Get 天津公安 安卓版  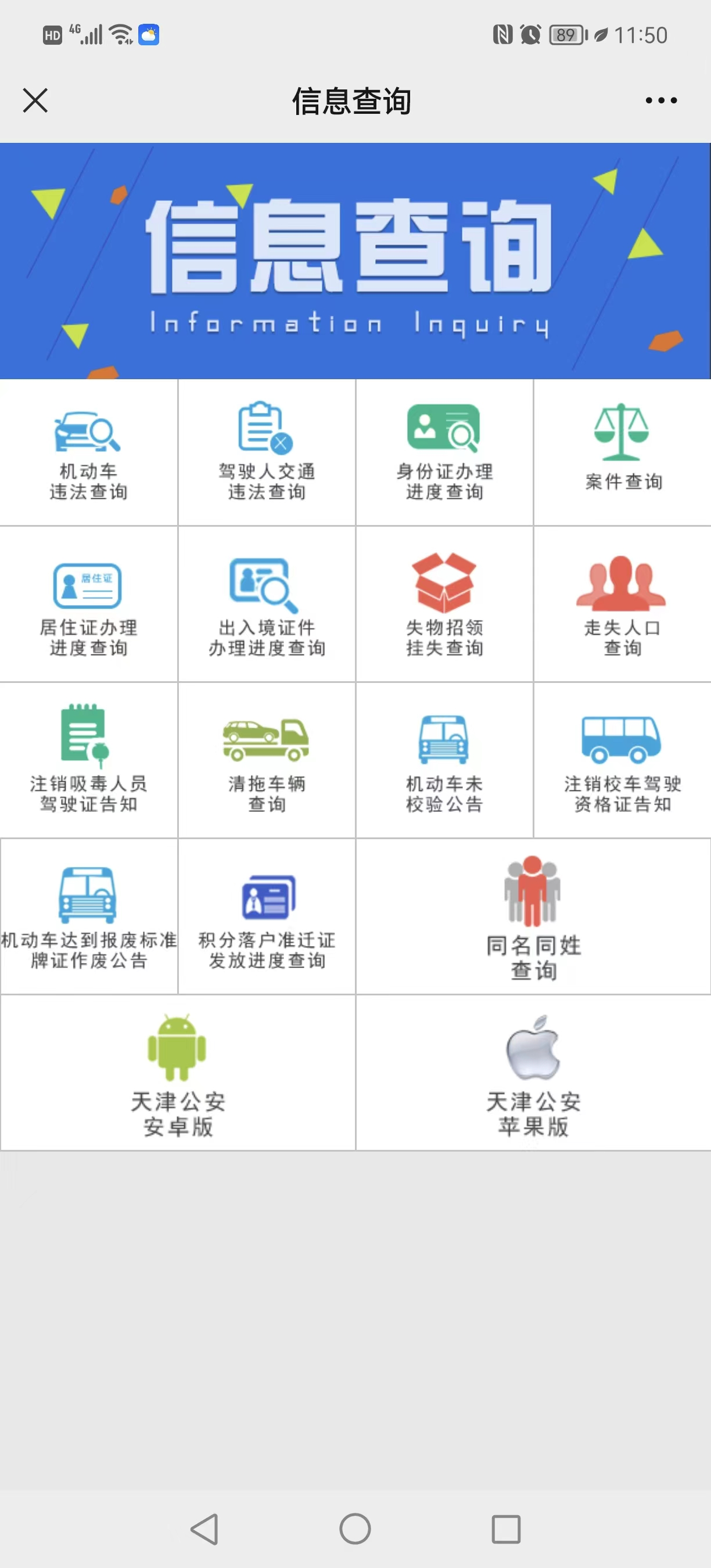click(x=178, y=1074)
